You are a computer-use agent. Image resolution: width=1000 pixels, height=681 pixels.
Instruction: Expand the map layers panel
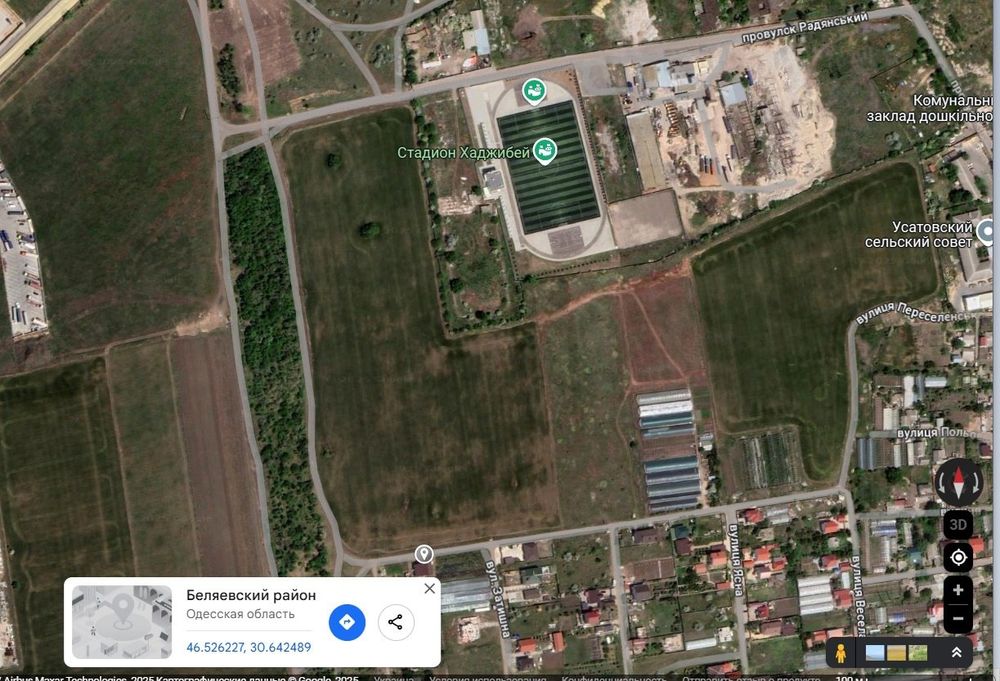(956, 653)
